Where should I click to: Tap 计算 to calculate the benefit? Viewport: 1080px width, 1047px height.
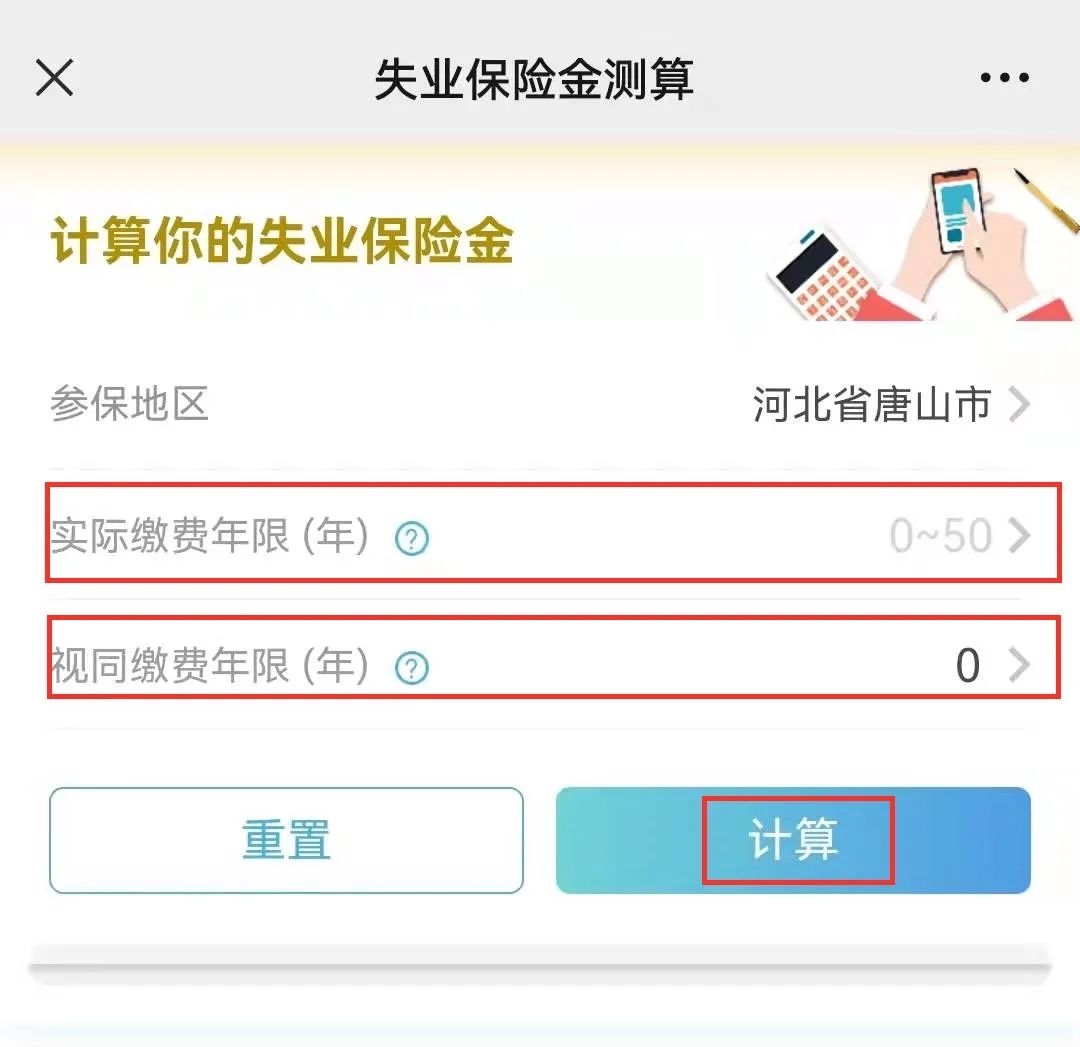(794, 840)
